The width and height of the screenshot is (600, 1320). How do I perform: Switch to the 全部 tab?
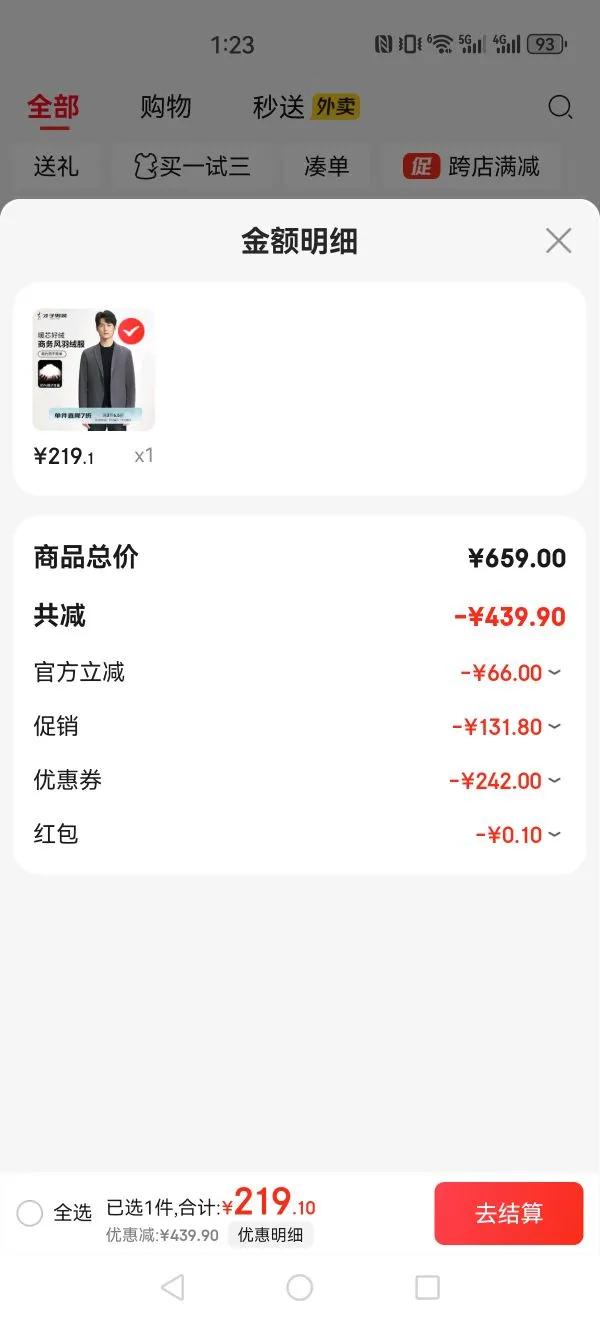pyautogui.click(x=53, y=107)
